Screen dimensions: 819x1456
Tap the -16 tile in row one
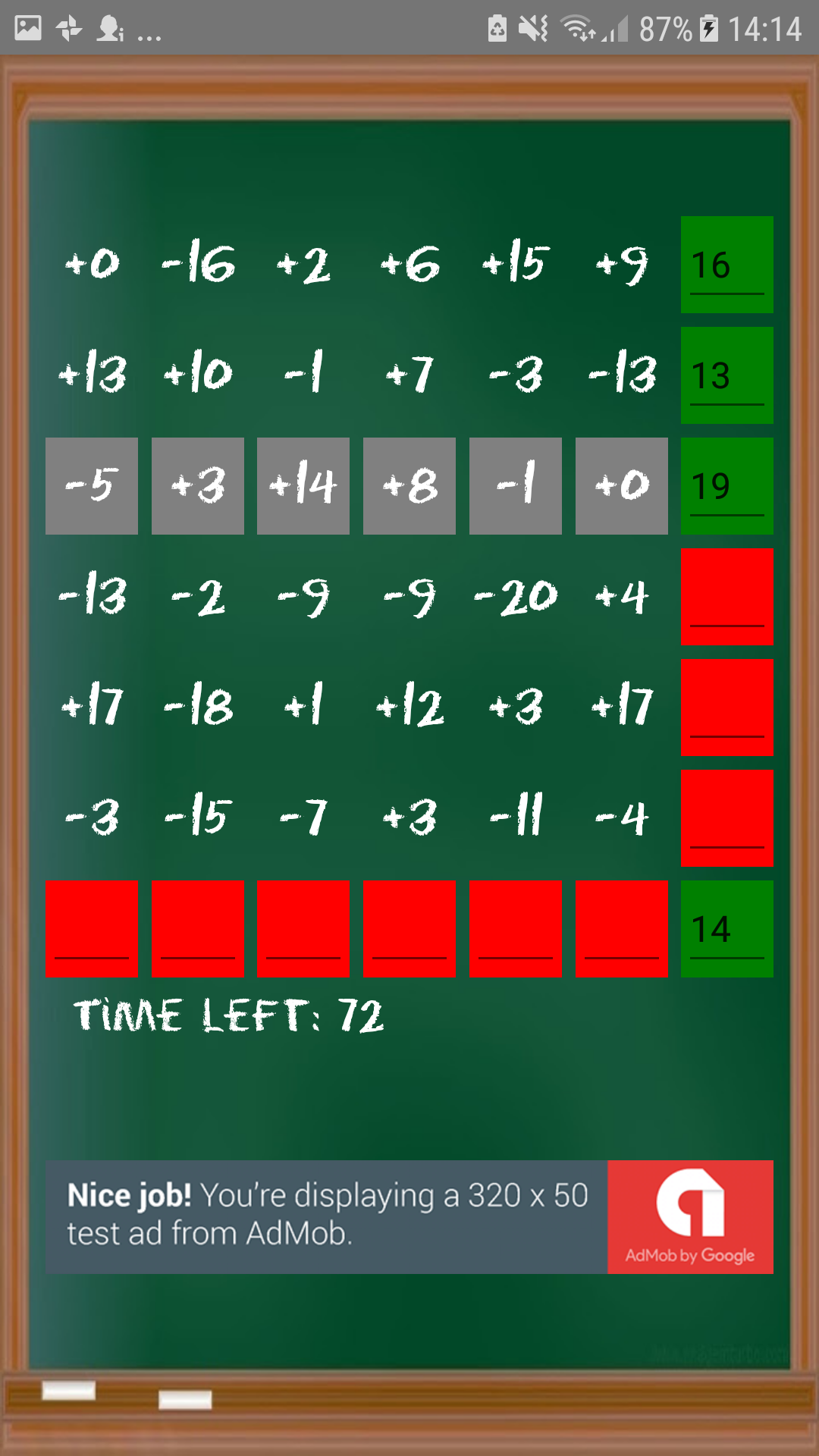197,264
